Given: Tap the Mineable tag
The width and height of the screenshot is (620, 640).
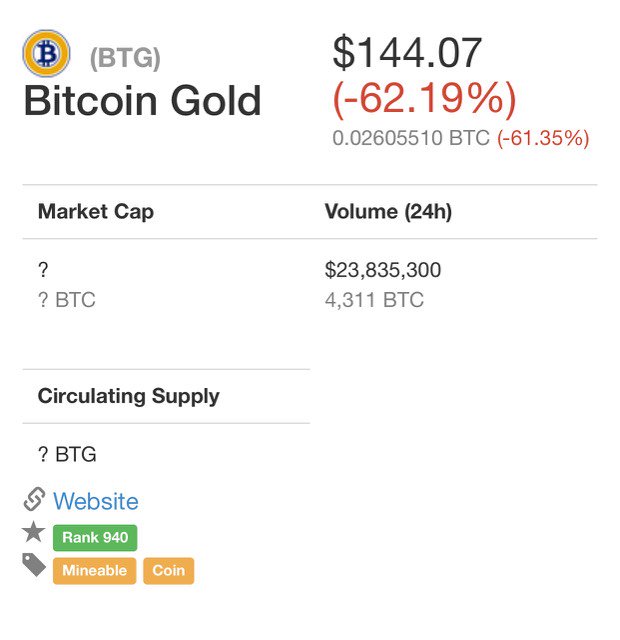Looking at the screenshot, I should [x=94, y=570].
